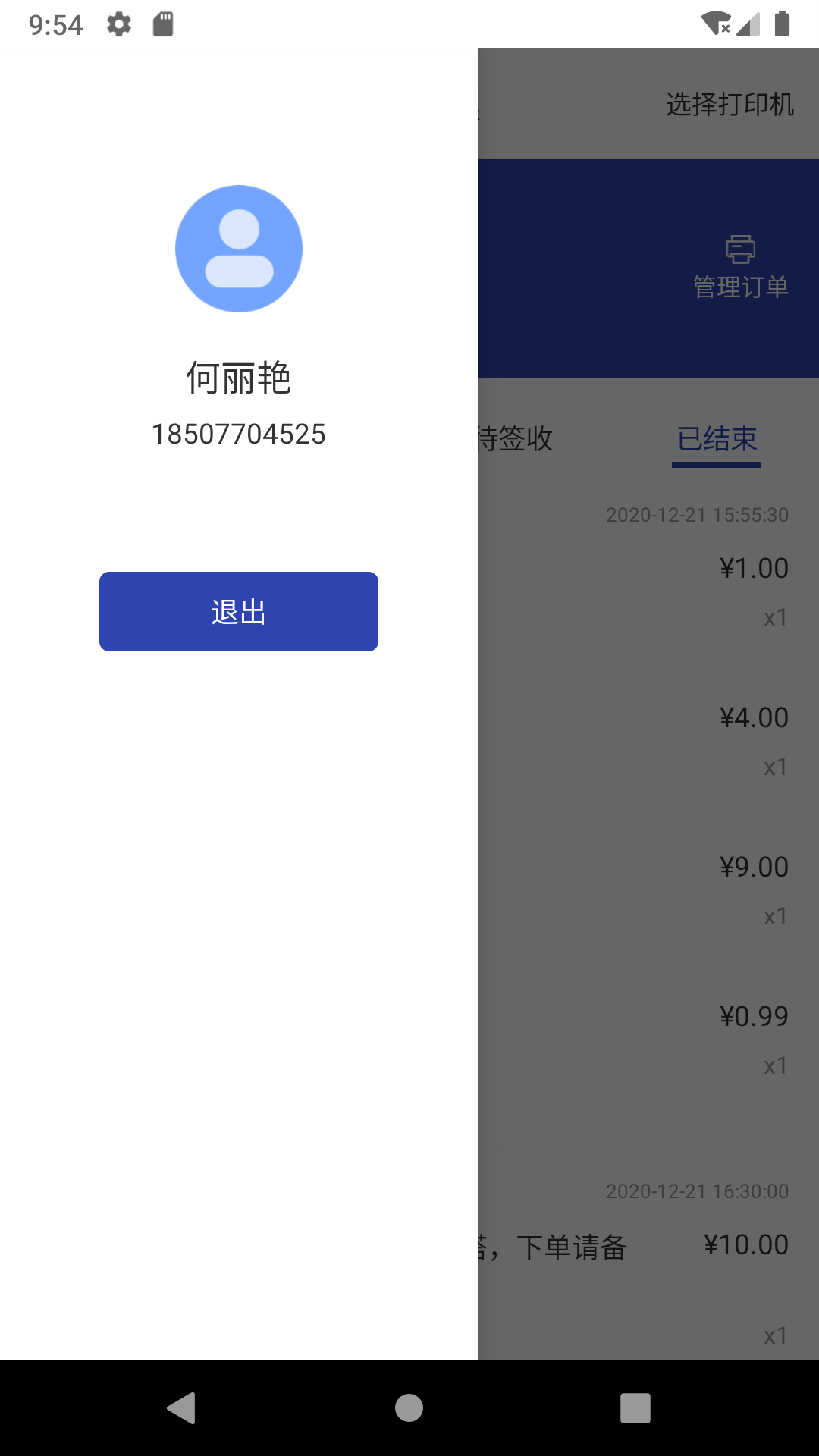Image resolution: width=819 pixels, height=1456 pixels.
Task: Tap the battery indicator icon
Action: pyautogui.click(x=782, y=24)
